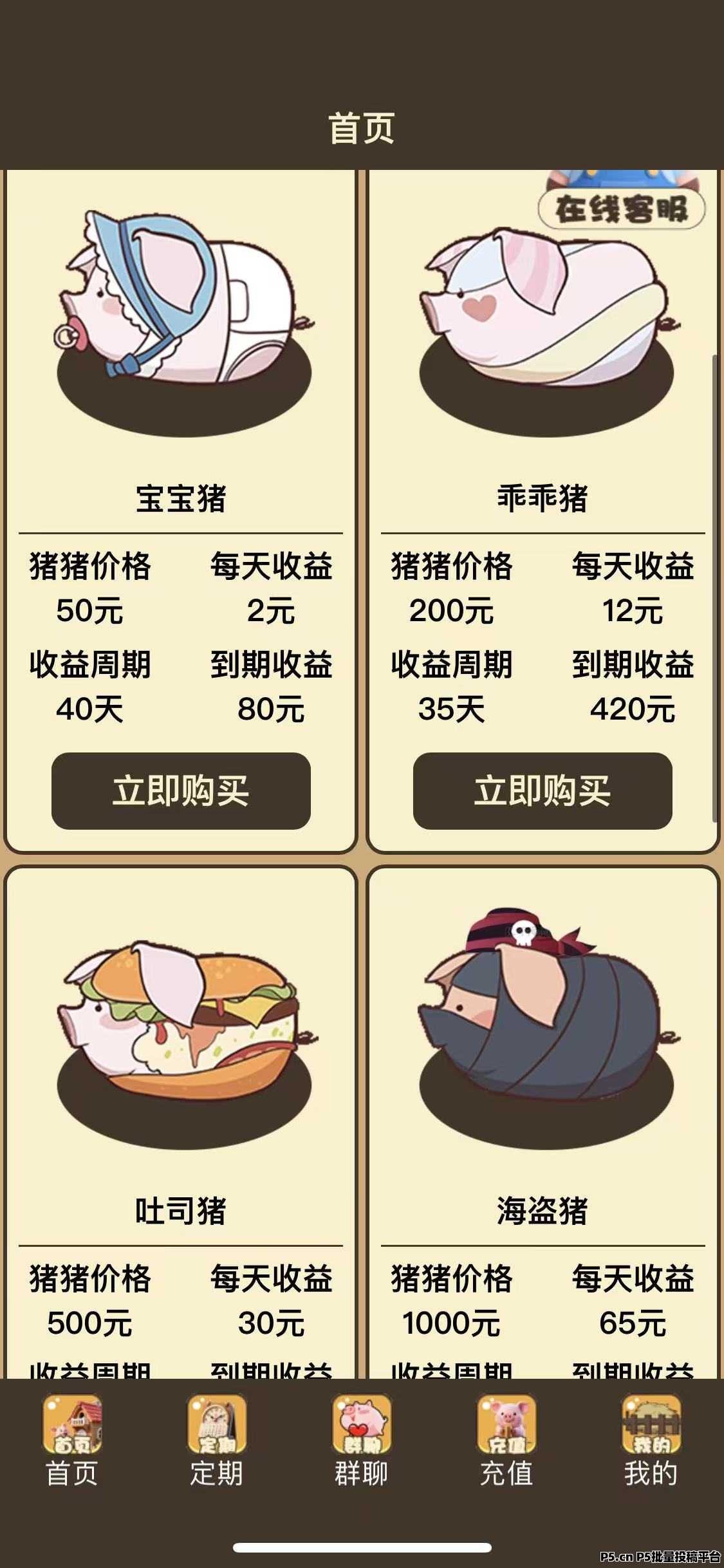The image size is (724, 1568).
Task: Switch to the 群聊 tab
Action: coord(362,1474)
